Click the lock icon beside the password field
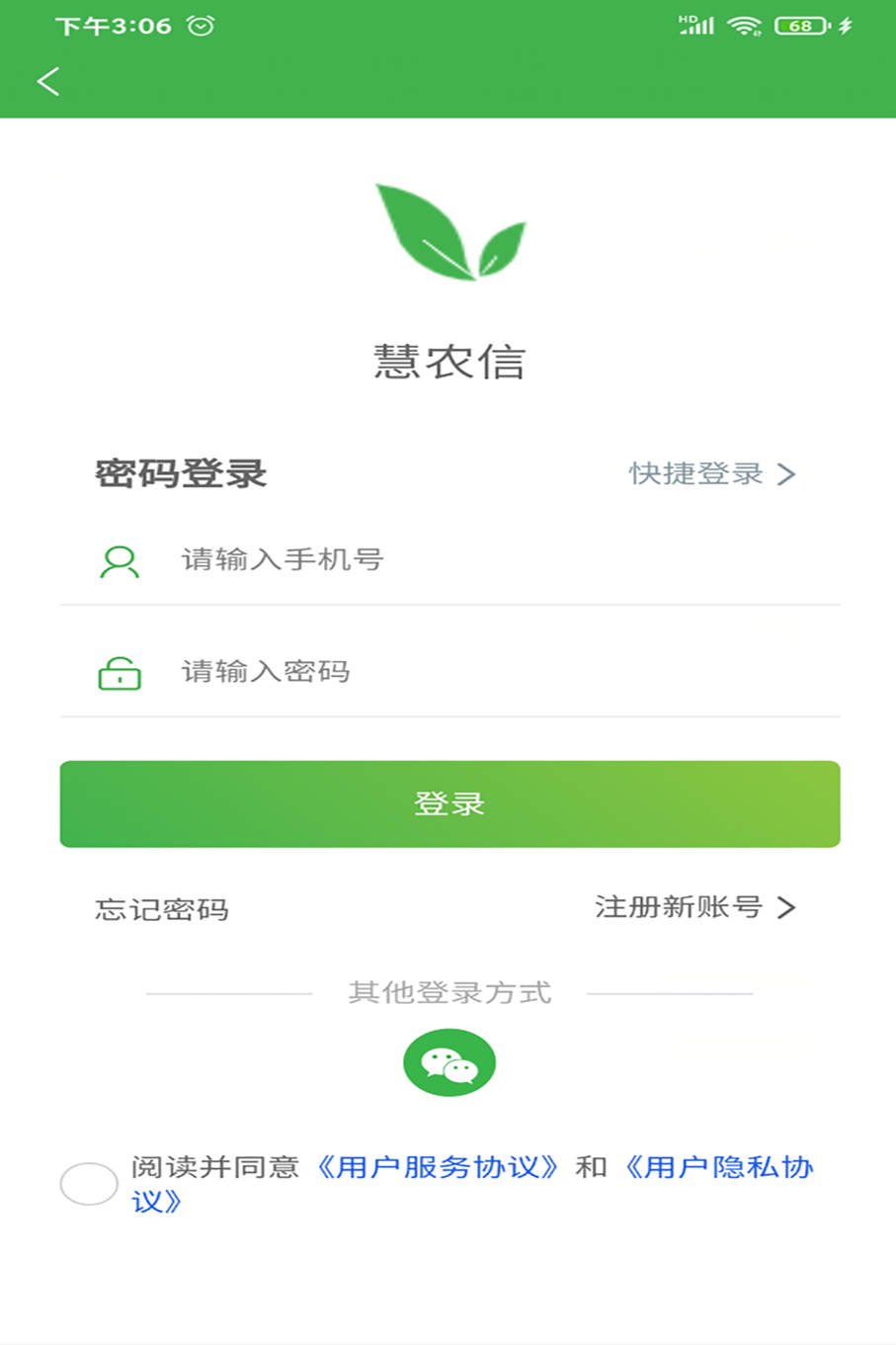This screenshot has width=896, height=1345. click(119, 672)
